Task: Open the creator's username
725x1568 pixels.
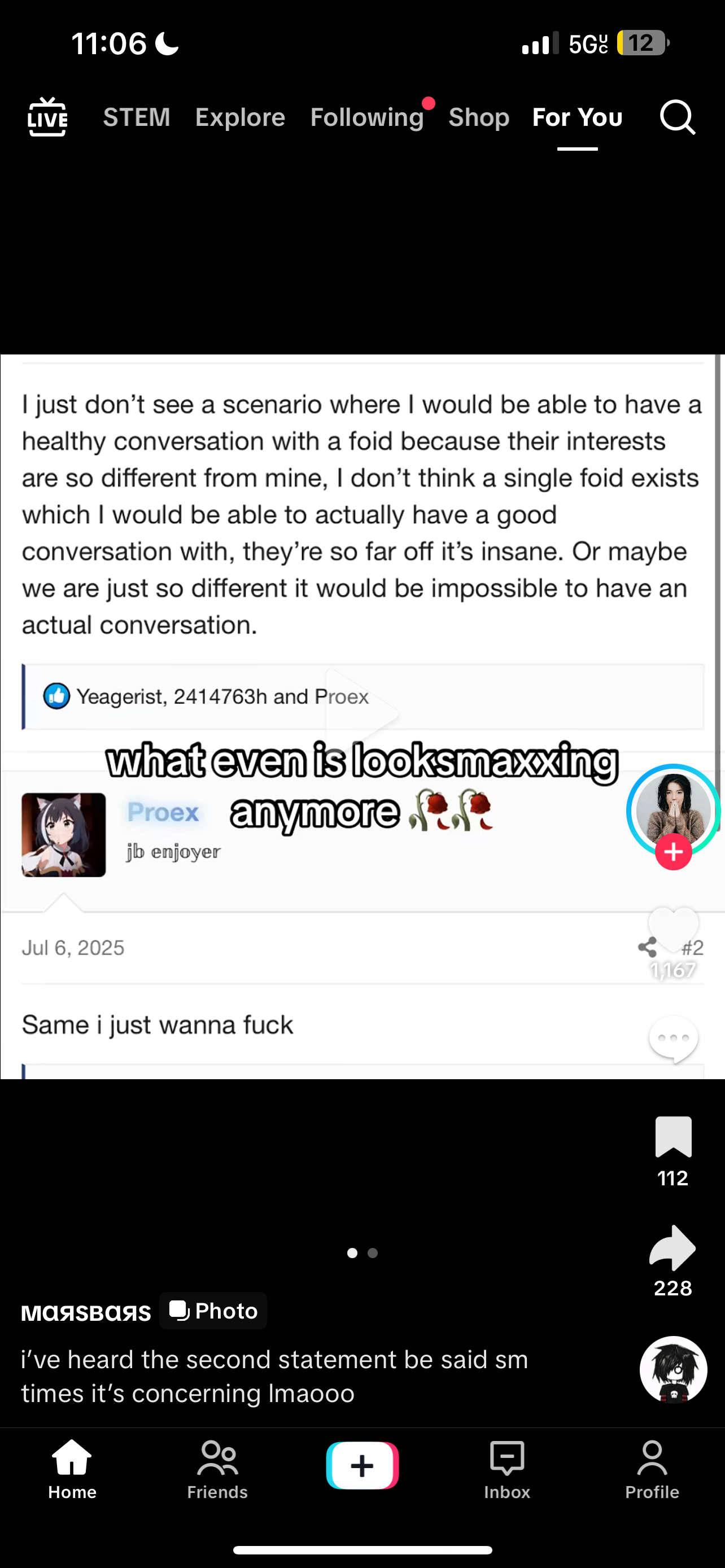Action: click(x=86, y=1312)
